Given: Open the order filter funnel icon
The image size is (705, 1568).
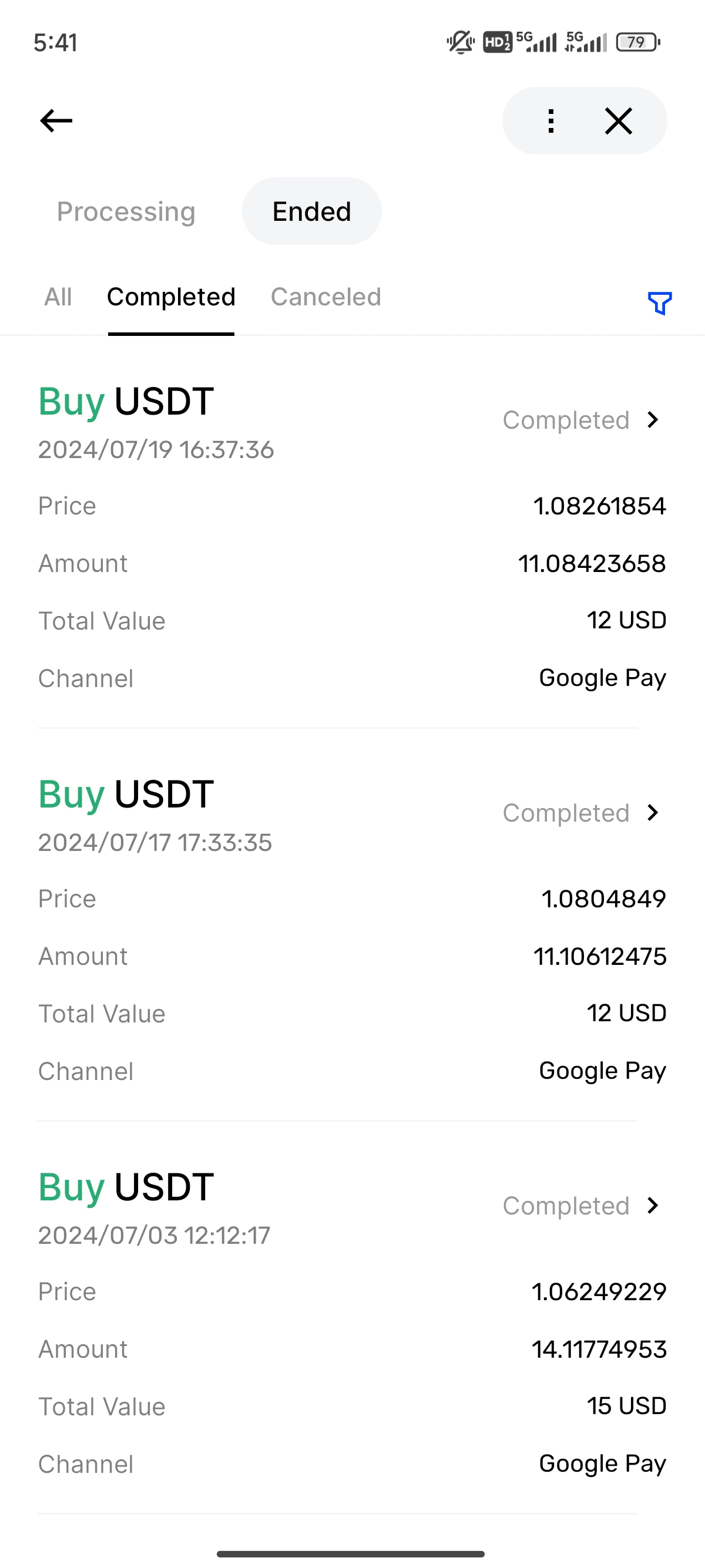Looking at the screenshot, I should 659,302.
